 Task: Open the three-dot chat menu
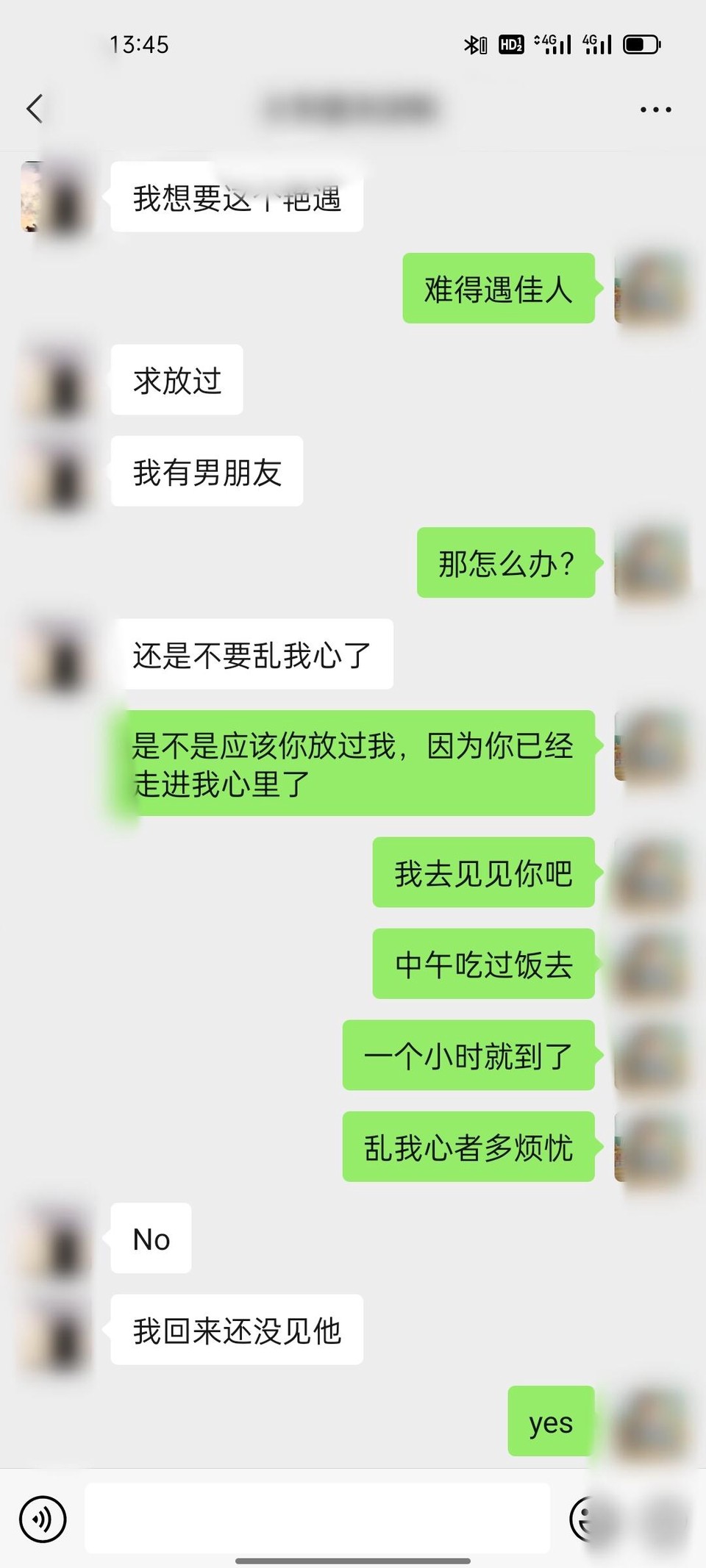(x=655, y=110)
